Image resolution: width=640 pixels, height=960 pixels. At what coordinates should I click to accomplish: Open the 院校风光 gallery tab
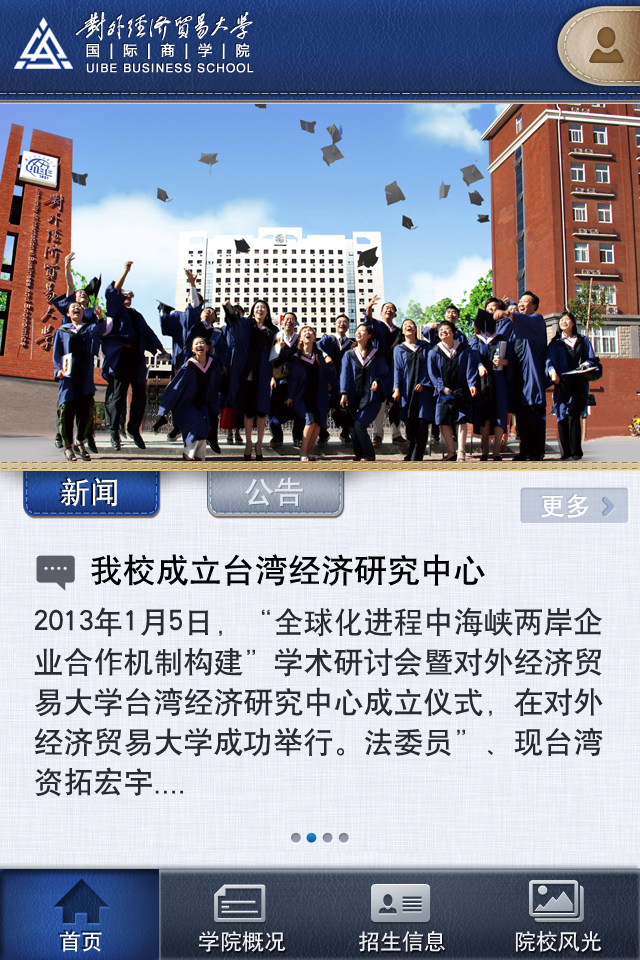tap(558, 915)
